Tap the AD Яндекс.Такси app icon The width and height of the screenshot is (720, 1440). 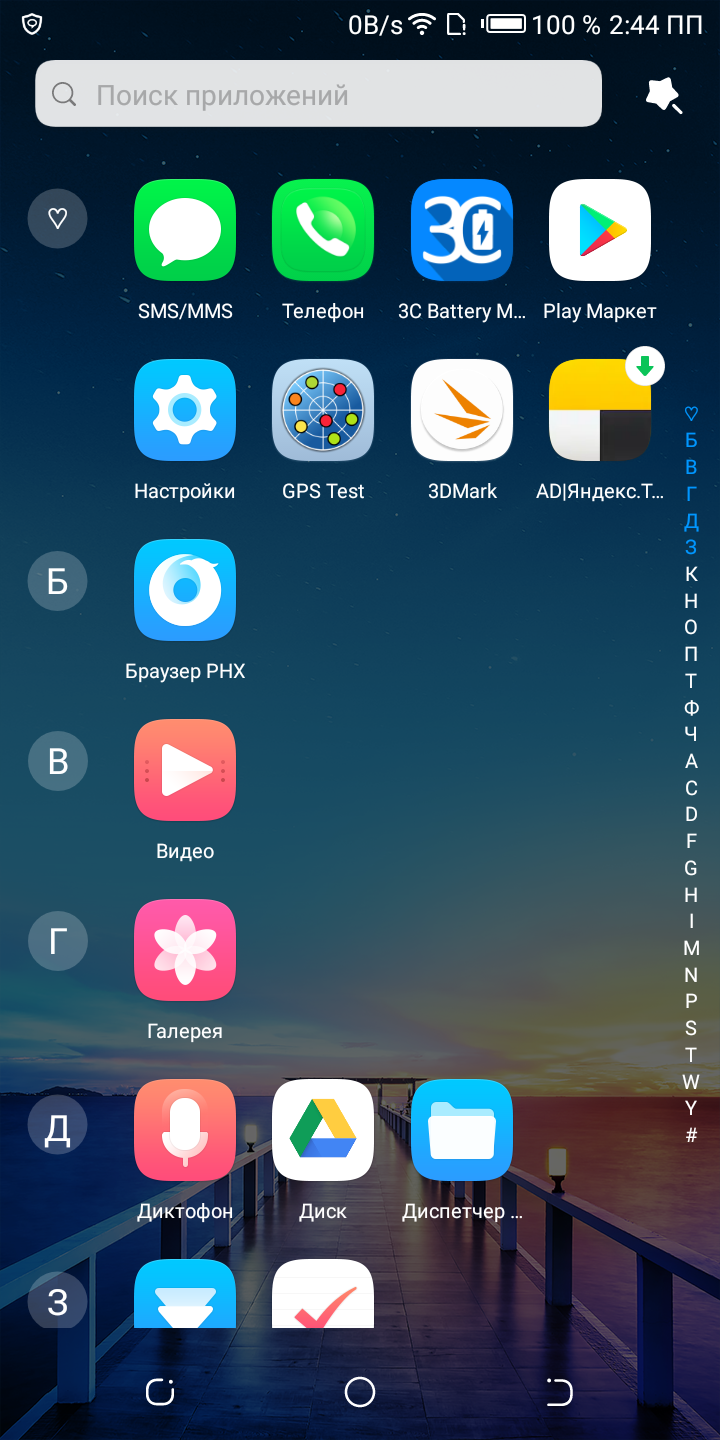[x=599, y=410]
